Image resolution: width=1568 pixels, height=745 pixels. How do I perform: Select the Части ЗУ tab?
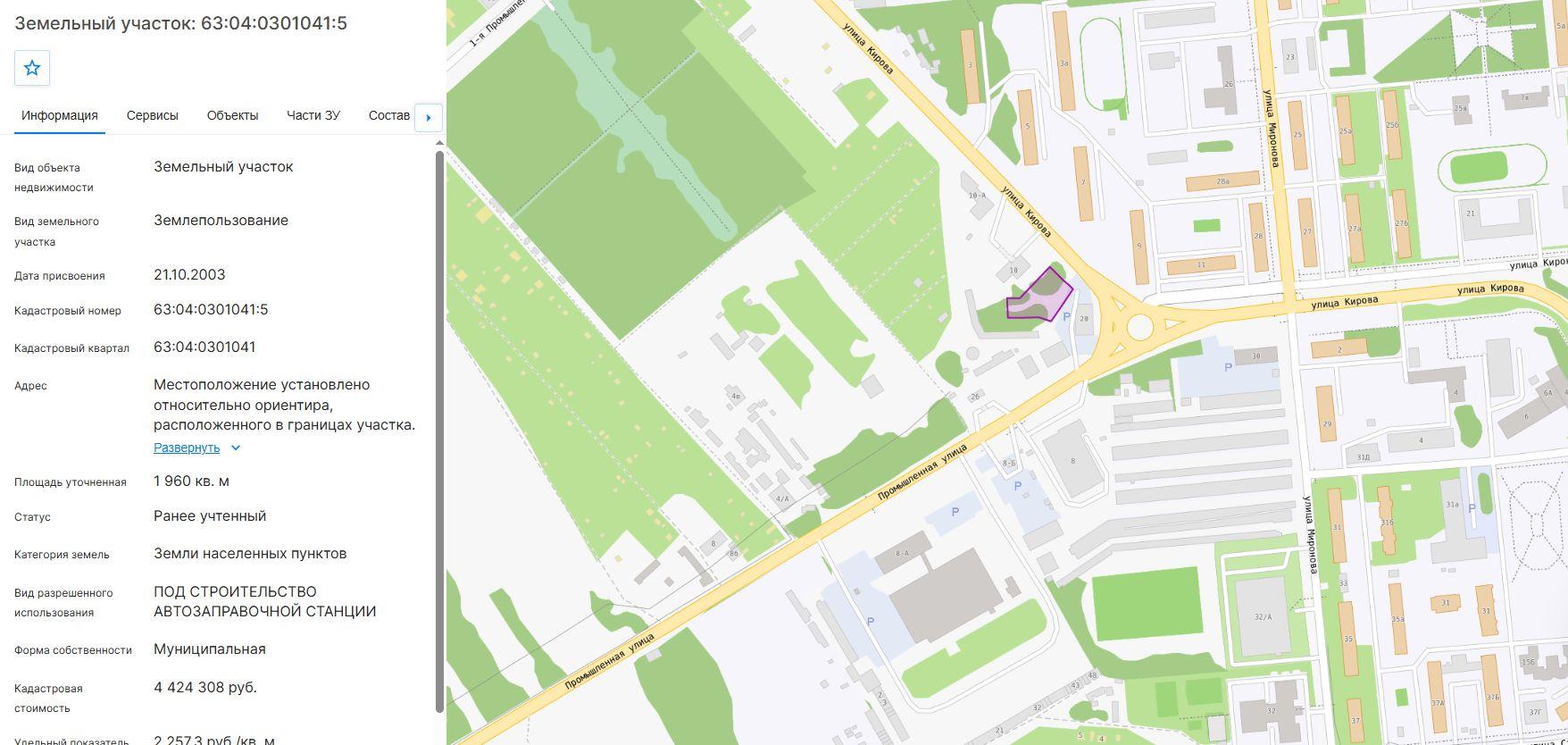(x=313, y=115)
